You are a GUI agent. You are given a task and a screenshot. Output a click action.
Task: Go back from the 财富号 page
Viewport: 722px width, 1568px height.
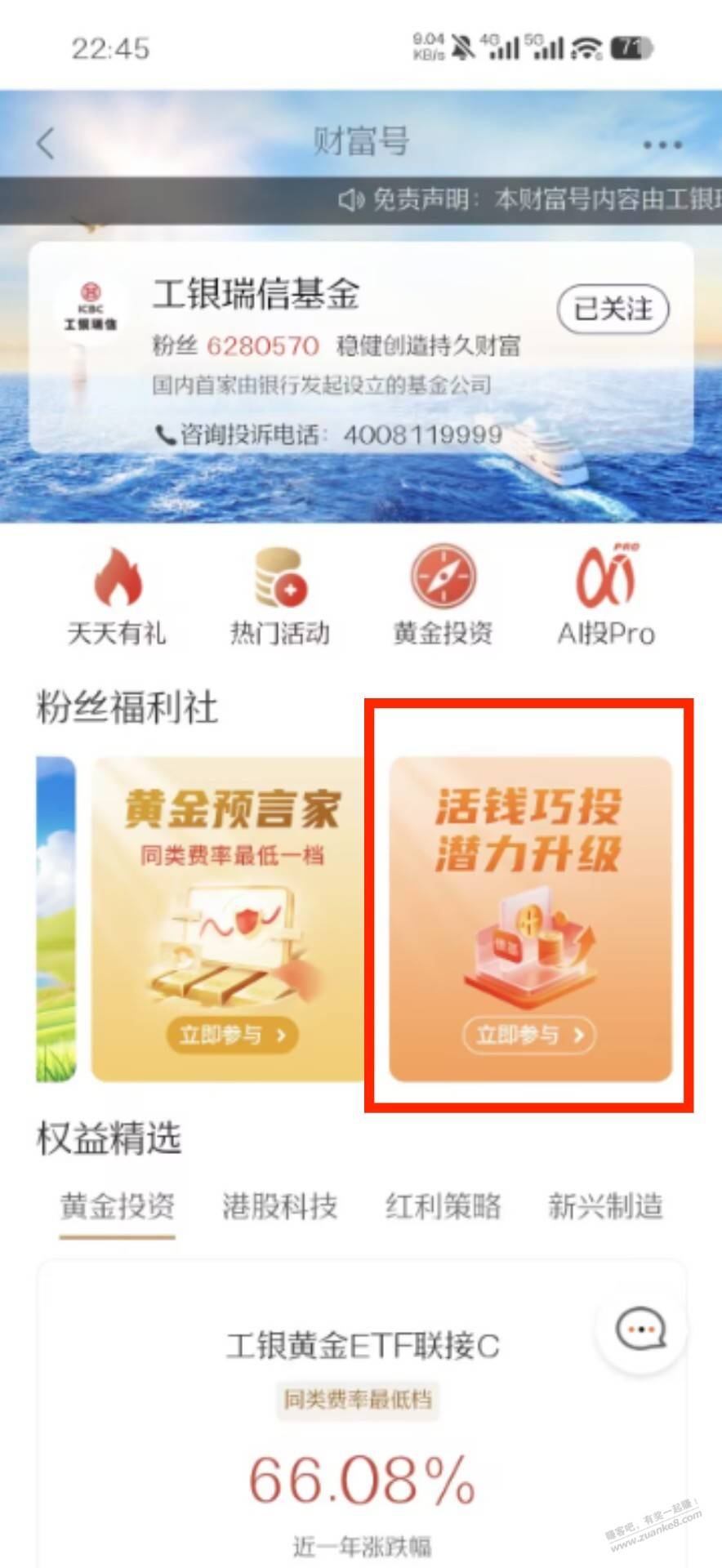click(x=46, y=144)
